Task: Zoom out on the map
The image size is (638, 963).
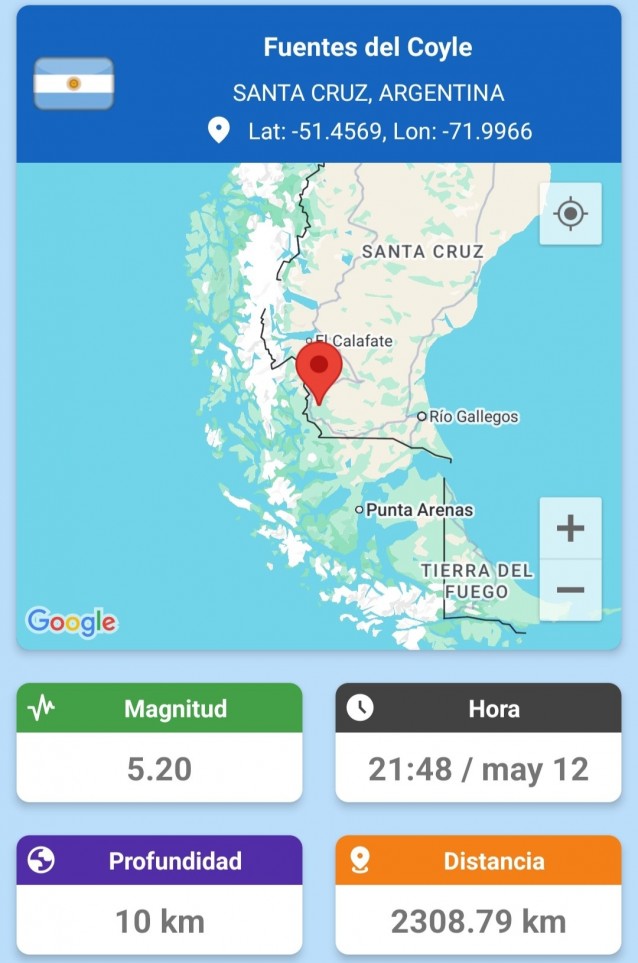Action: [570, 590]
